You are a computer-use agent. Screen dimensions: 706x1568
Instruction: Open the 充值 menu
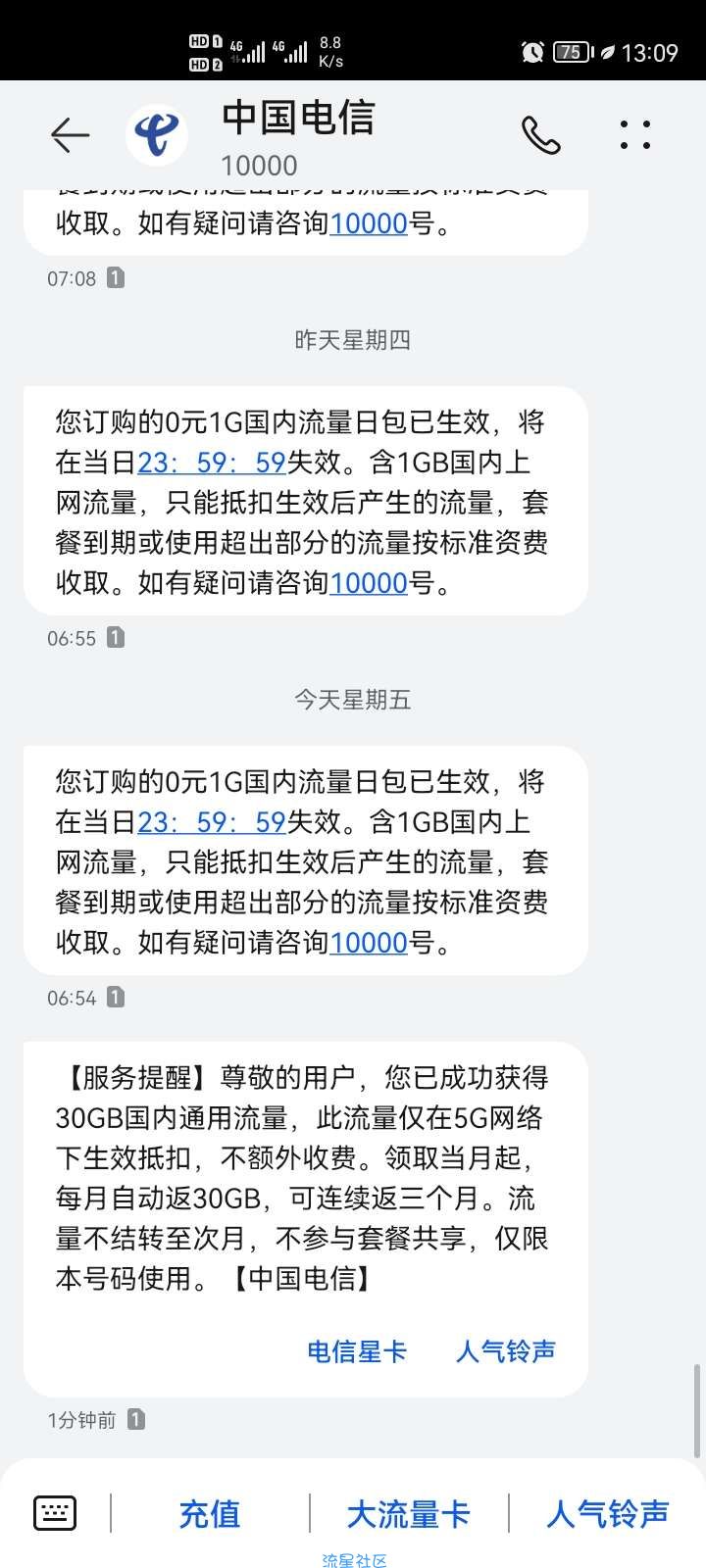[210, 1514]
